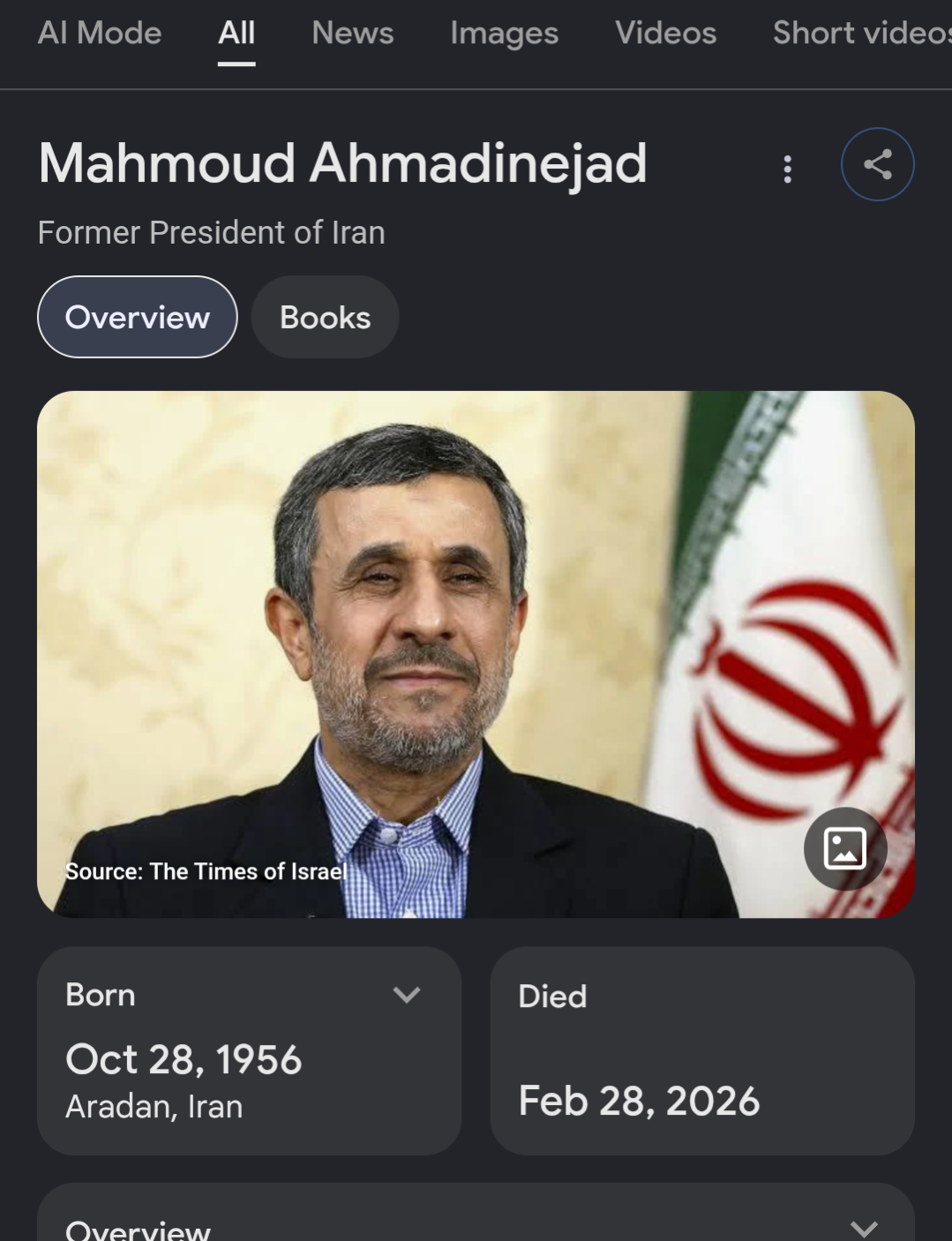
Task: Select the Overview chip
Action: (x=138, y=317)
